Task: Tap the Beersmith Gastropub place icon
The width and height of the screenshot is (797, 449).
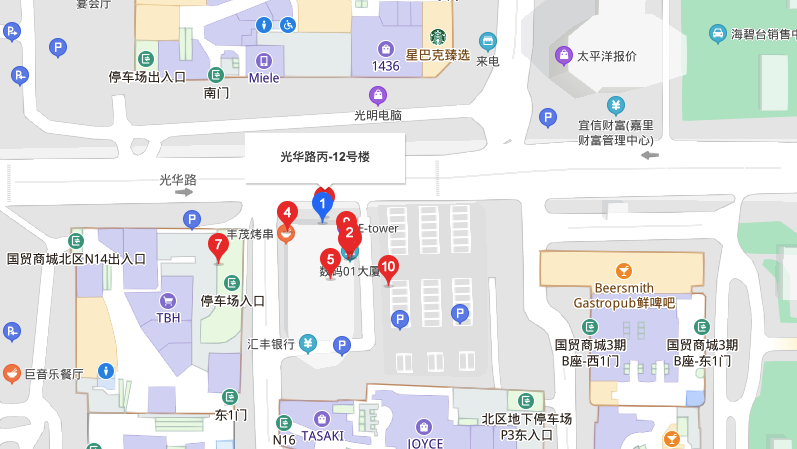Action: pyautogui.click(x=624, y=269)
